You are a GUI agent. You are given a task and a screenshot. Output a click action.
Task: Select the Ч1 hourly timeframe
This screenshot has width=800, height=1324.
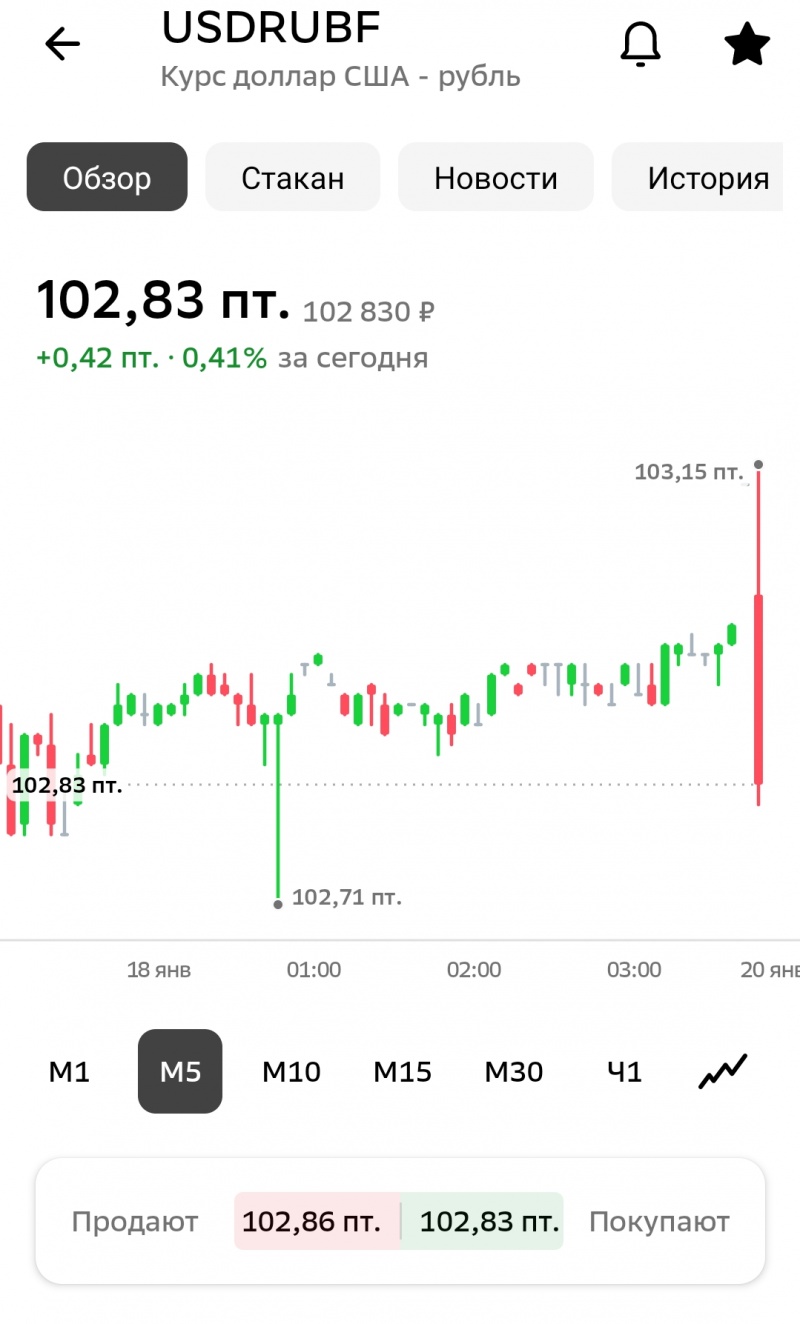pyautogui.click(x=625, y=1072)
